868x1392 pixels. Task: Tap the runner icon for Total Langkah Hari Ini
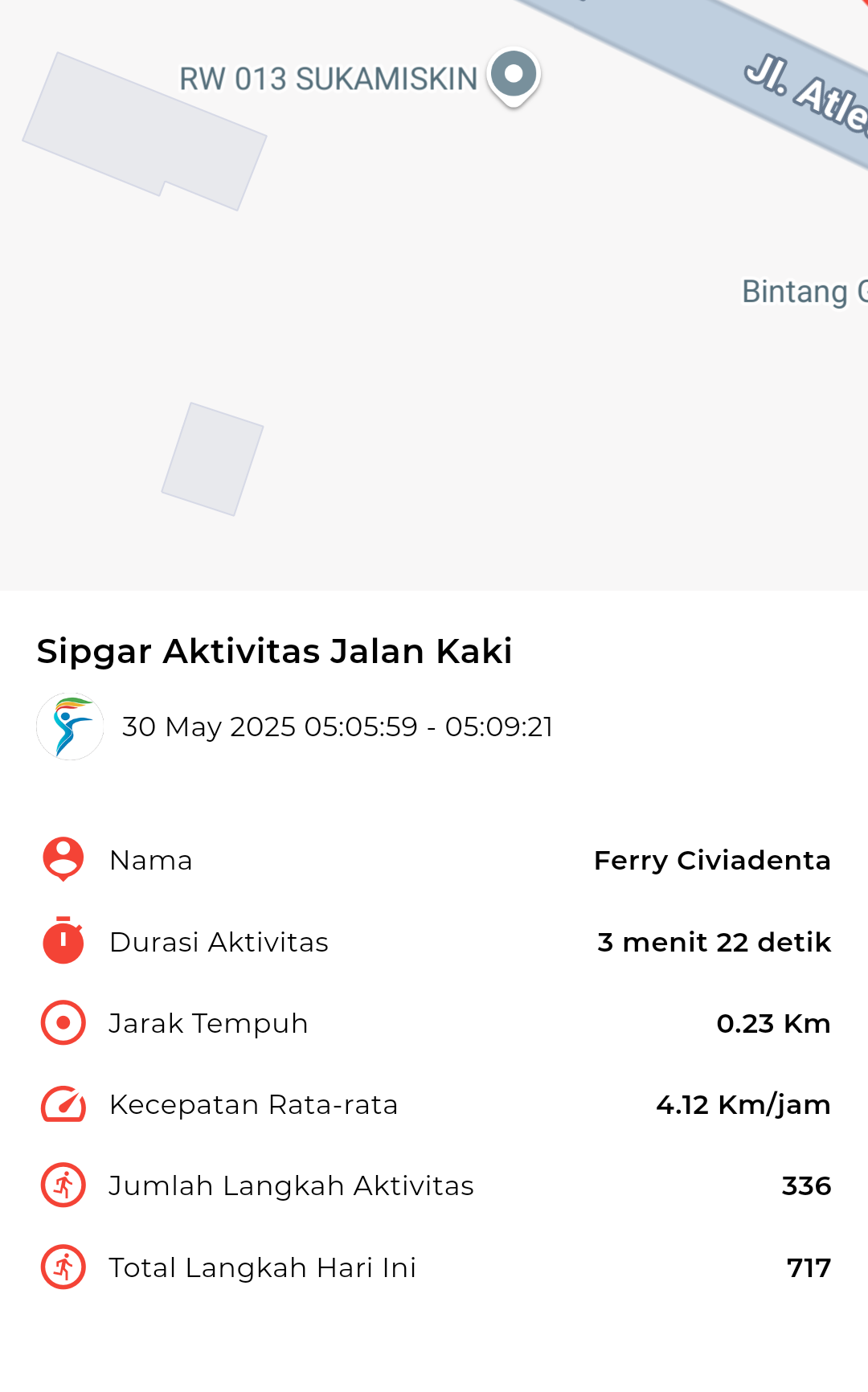pos(62,1267)
